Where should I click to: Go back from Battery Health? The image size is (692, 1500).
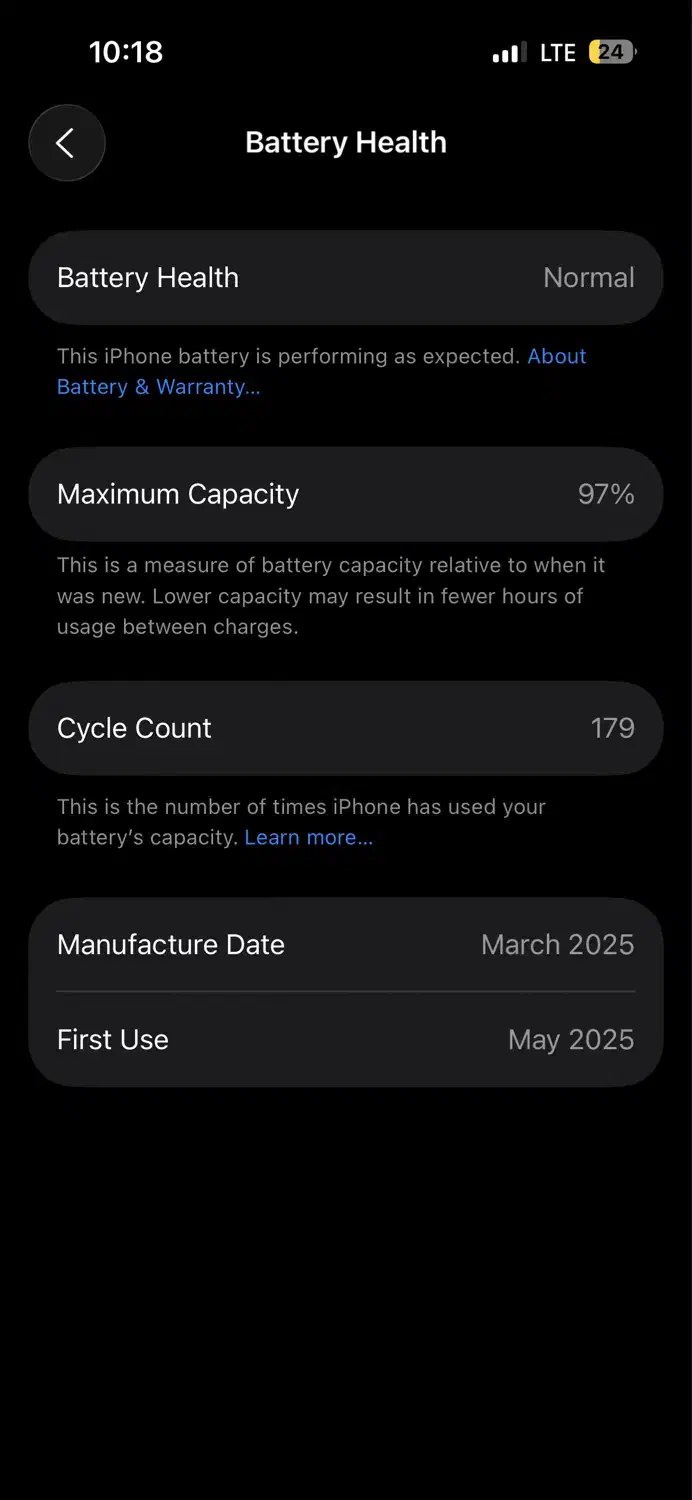(66, 143)
